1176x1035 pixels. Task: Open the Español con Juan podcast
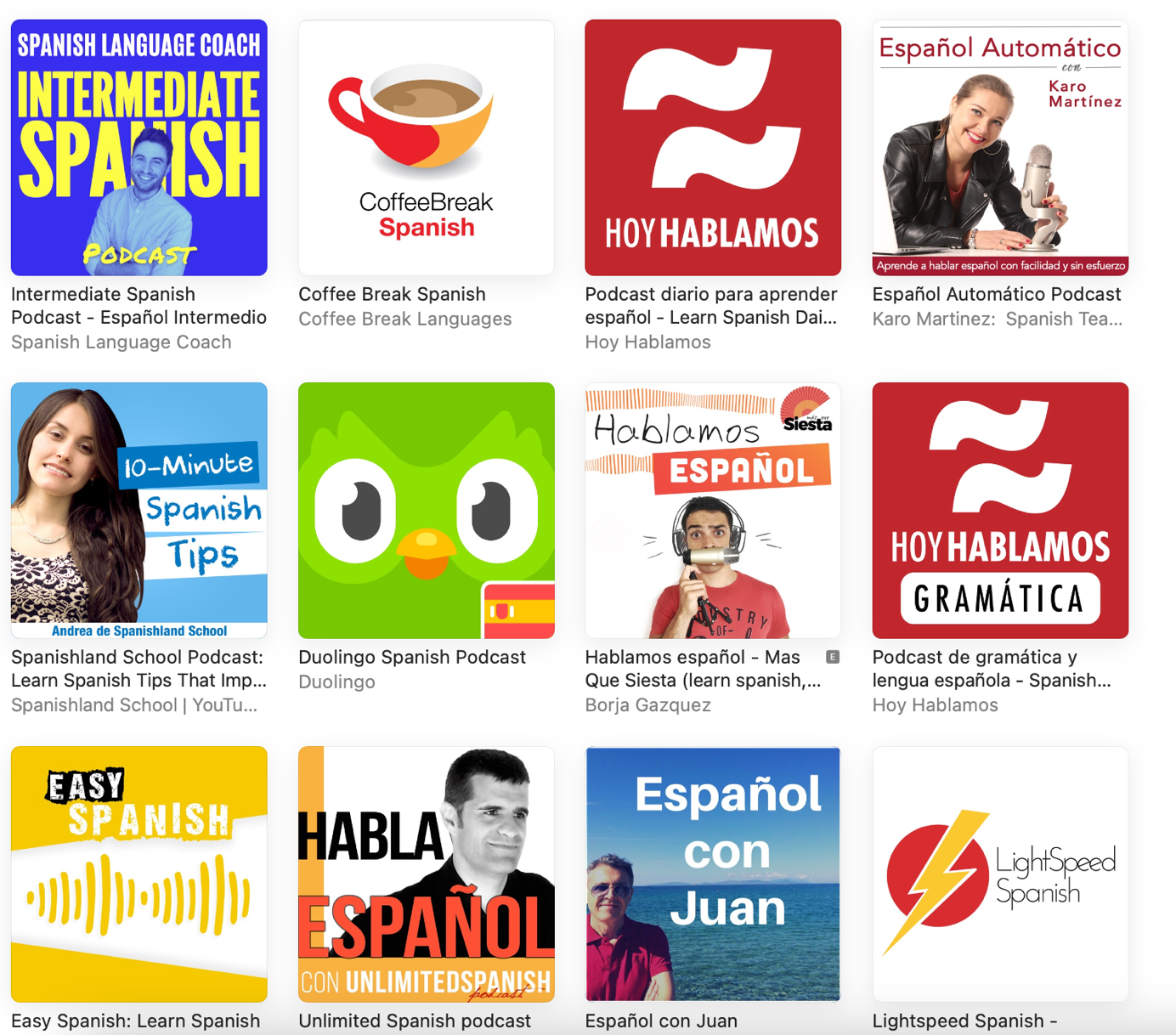712,874
